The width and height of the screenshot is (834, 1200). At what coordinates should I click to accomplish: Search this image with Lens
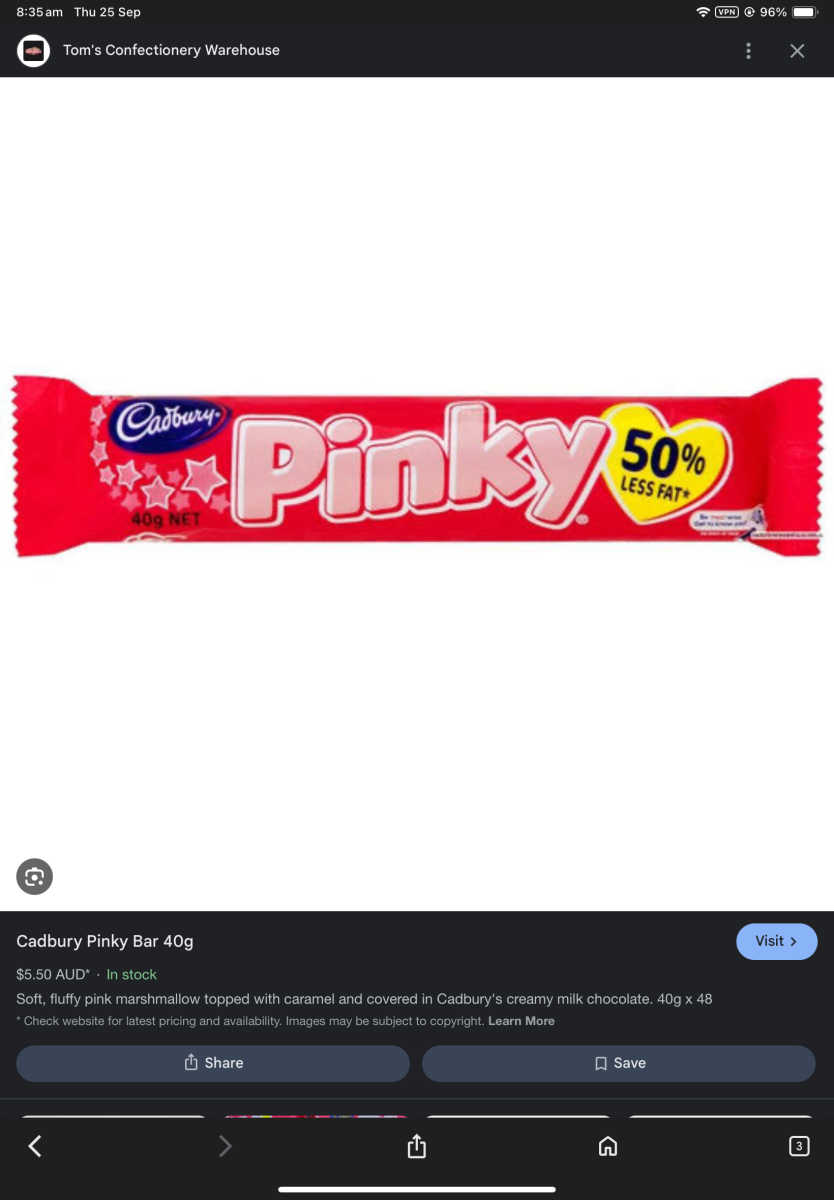[x=34, y=877]
